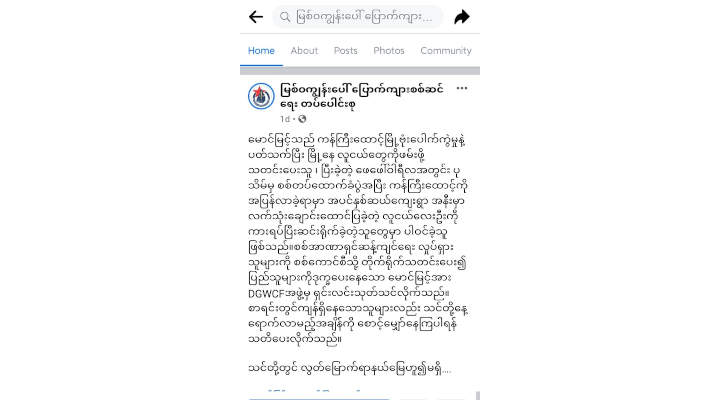Viewport: 720px width, 400px height.
Task: Switch to the About tab
Action: coord(304,51)
